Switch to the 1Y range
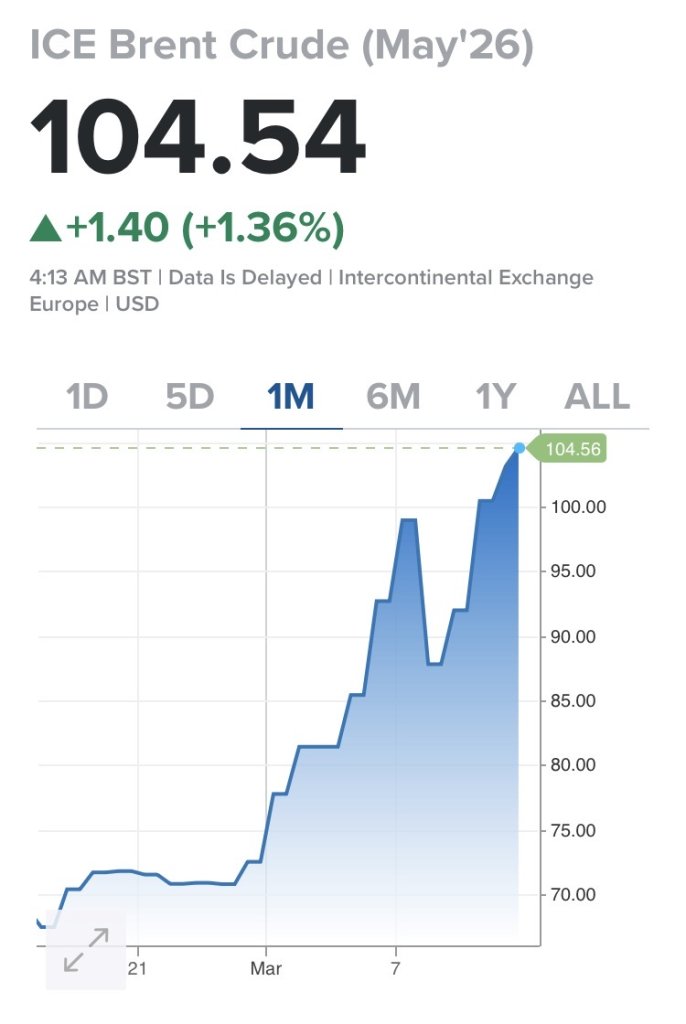Screen dimensions: 686x1024 coord(495,397)
